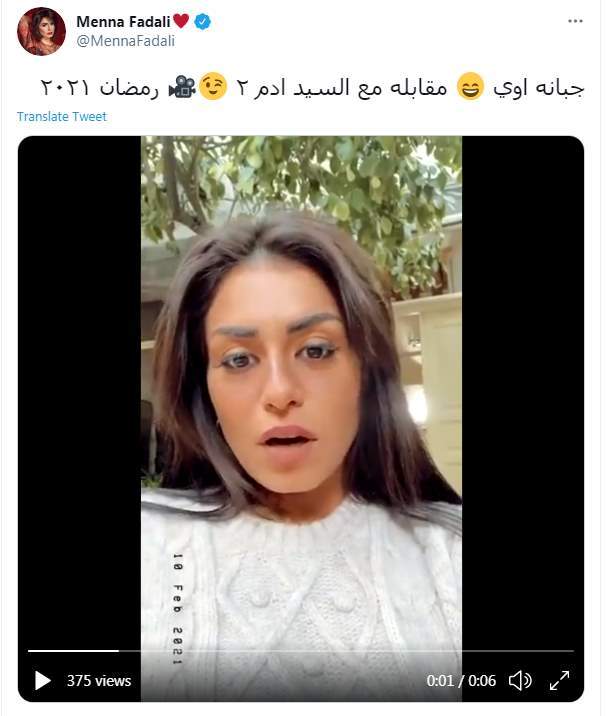
Task: Mute the video sound
Action: point(520,680)
